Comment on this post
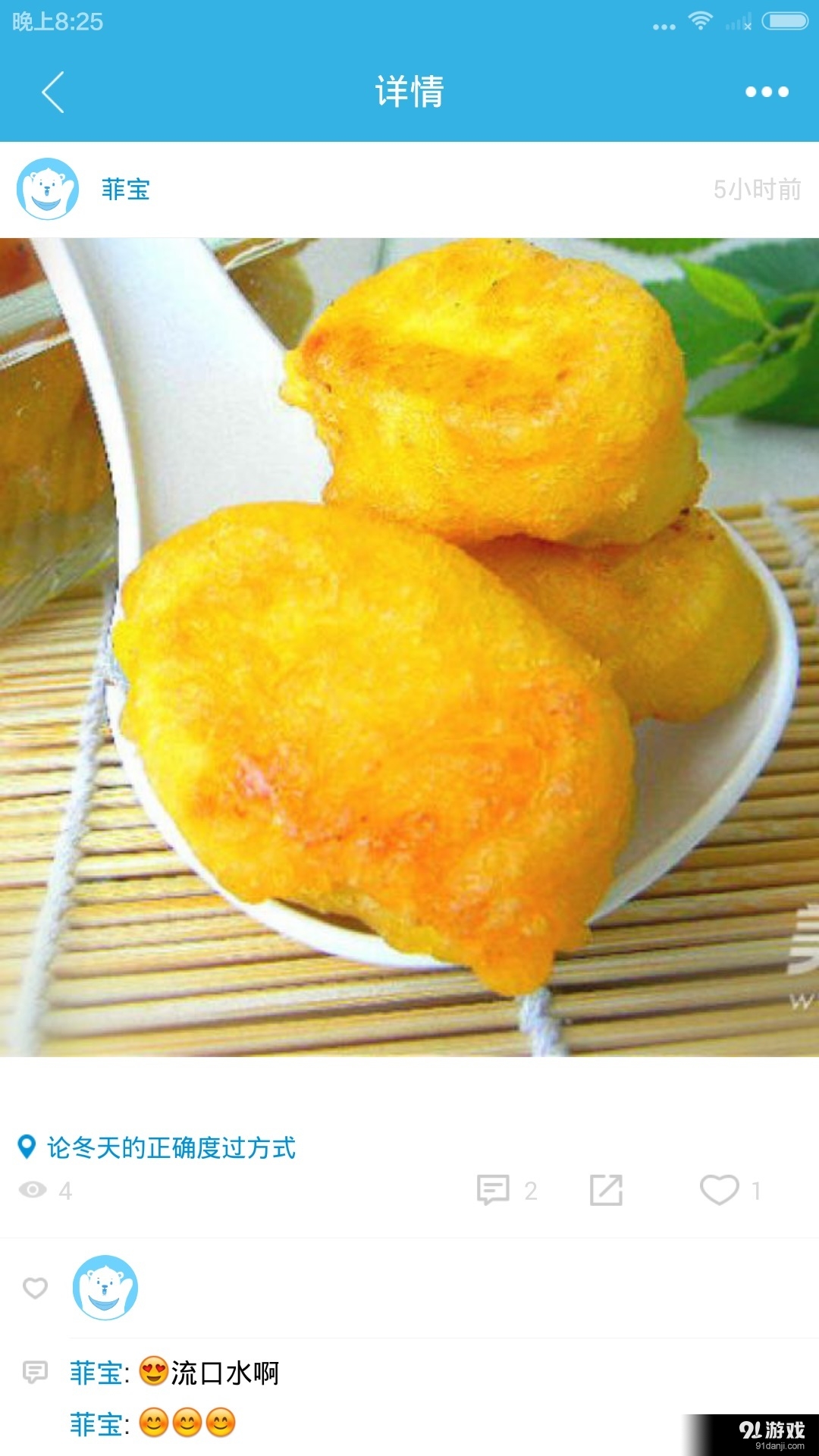The height and width of the screenshot is (1456, 819). tap(494, 1190)
